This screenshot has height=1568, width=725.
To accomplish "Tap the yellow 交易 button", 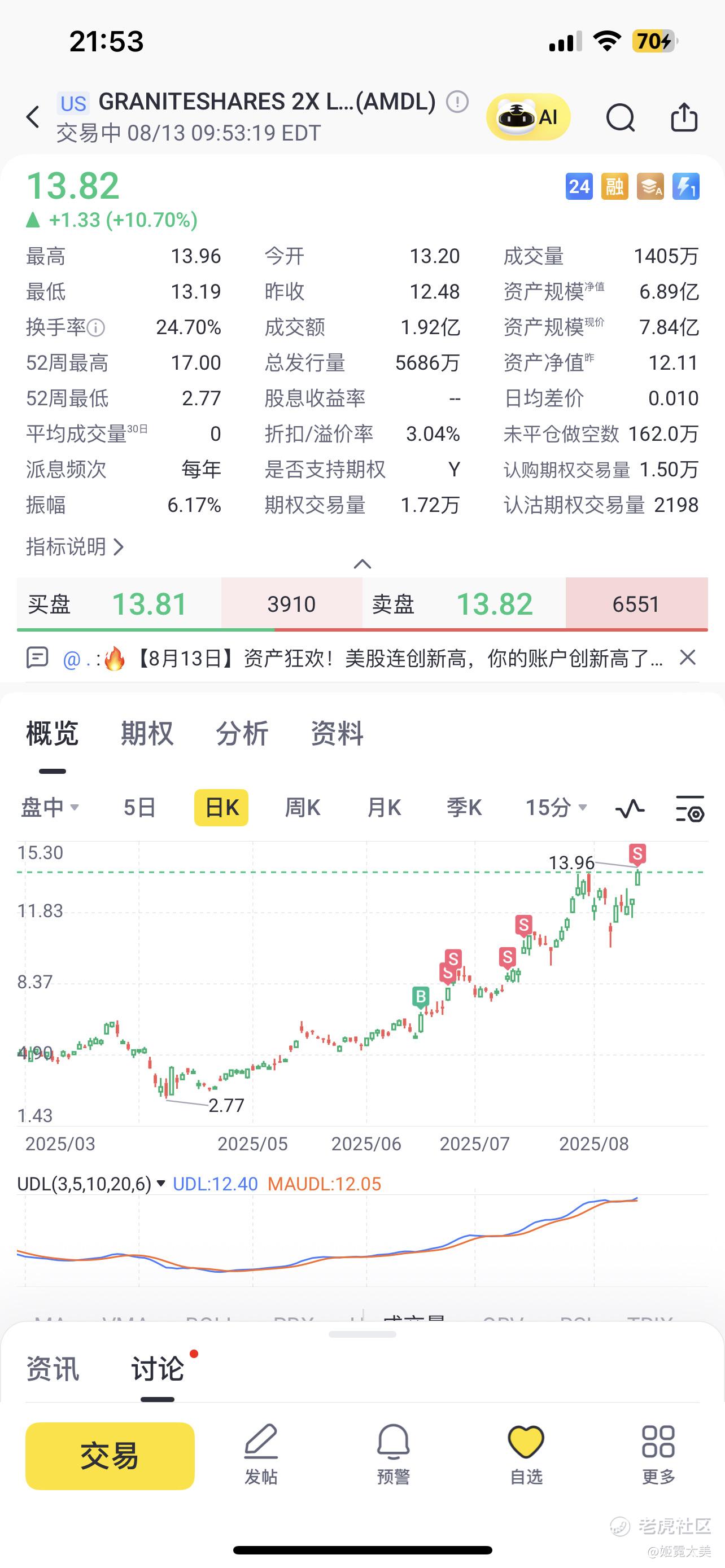I will pyautogui.click(x=110, y=1456).
